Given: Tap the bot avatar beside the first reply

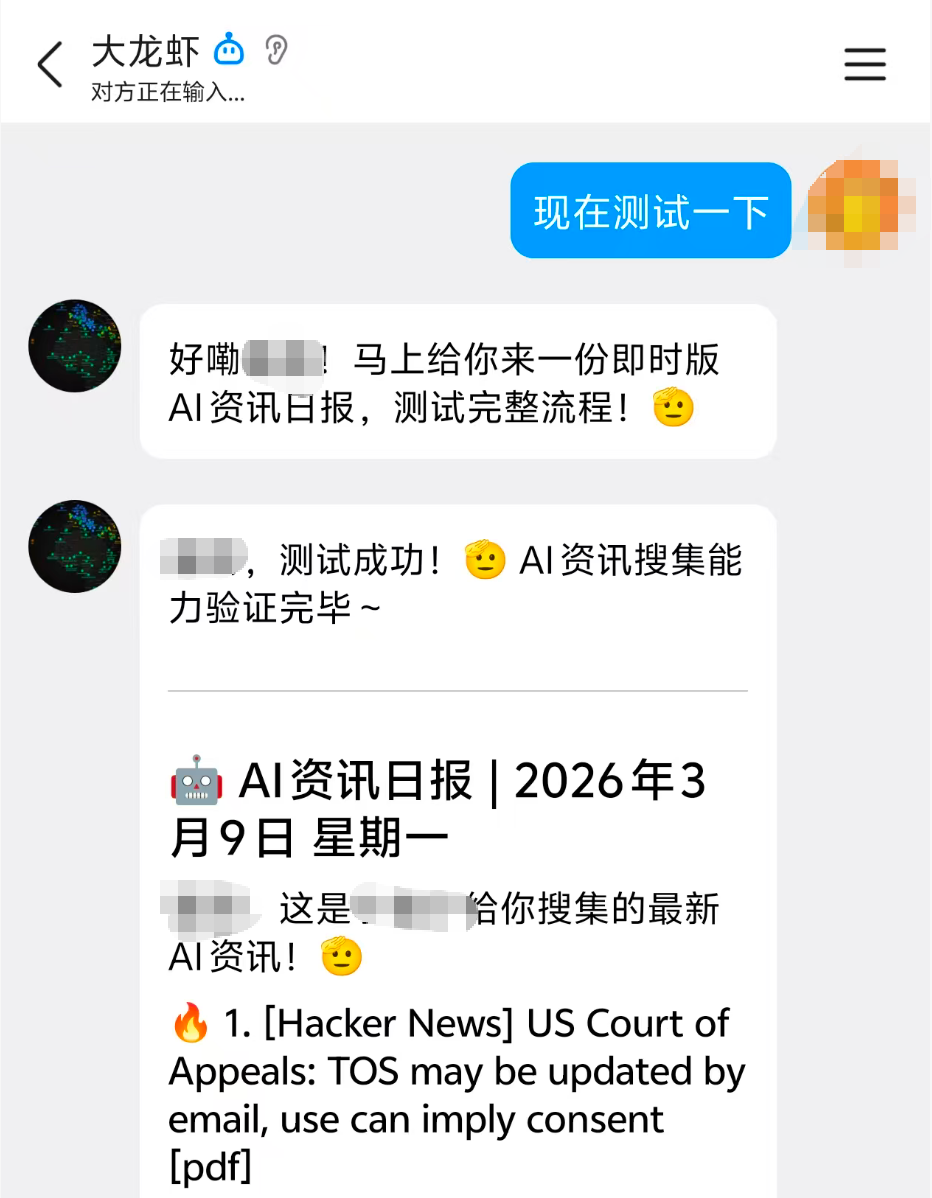Looking at the screenshot, I should [74, 345].
